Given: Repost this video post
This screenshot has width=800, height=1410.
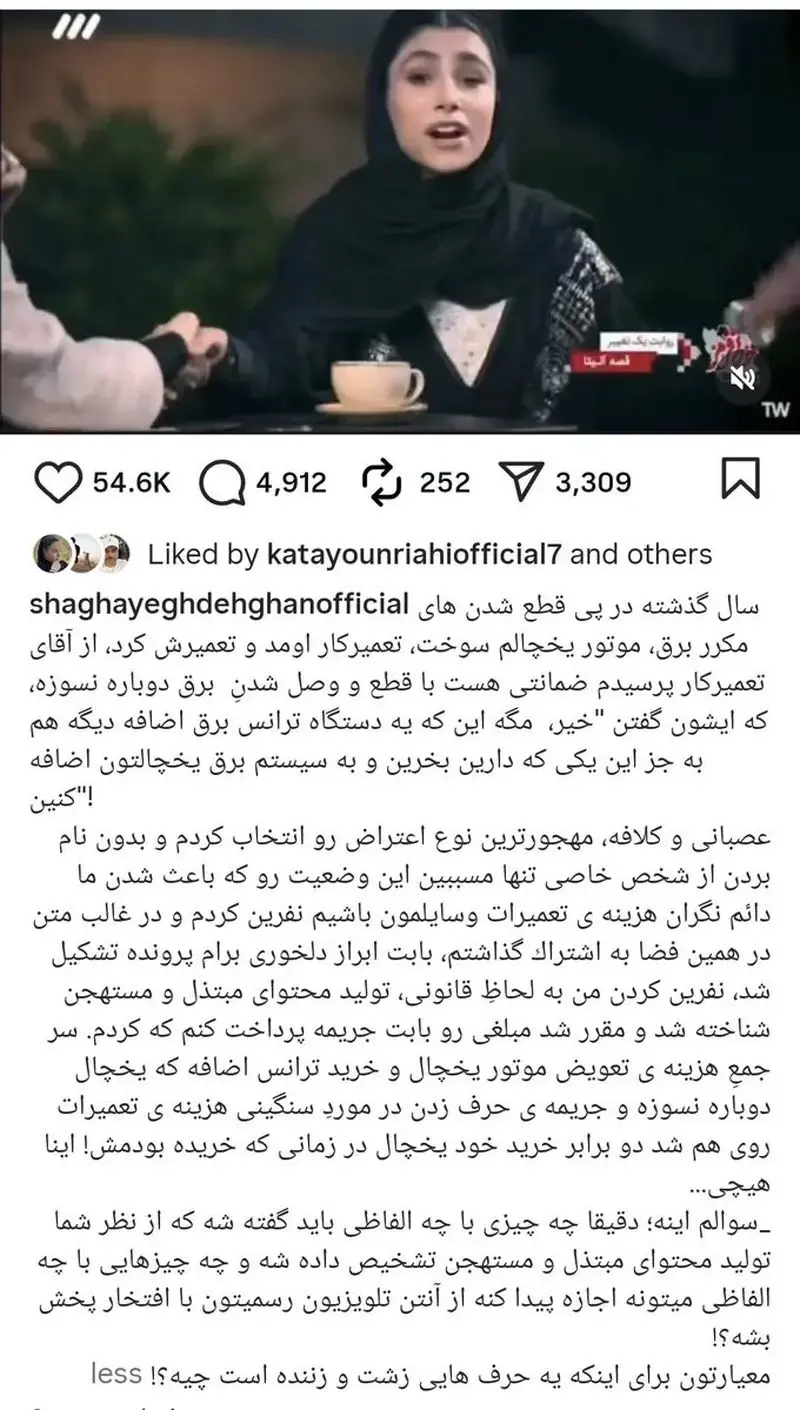Looking at the screenshot, I should 381,484.
